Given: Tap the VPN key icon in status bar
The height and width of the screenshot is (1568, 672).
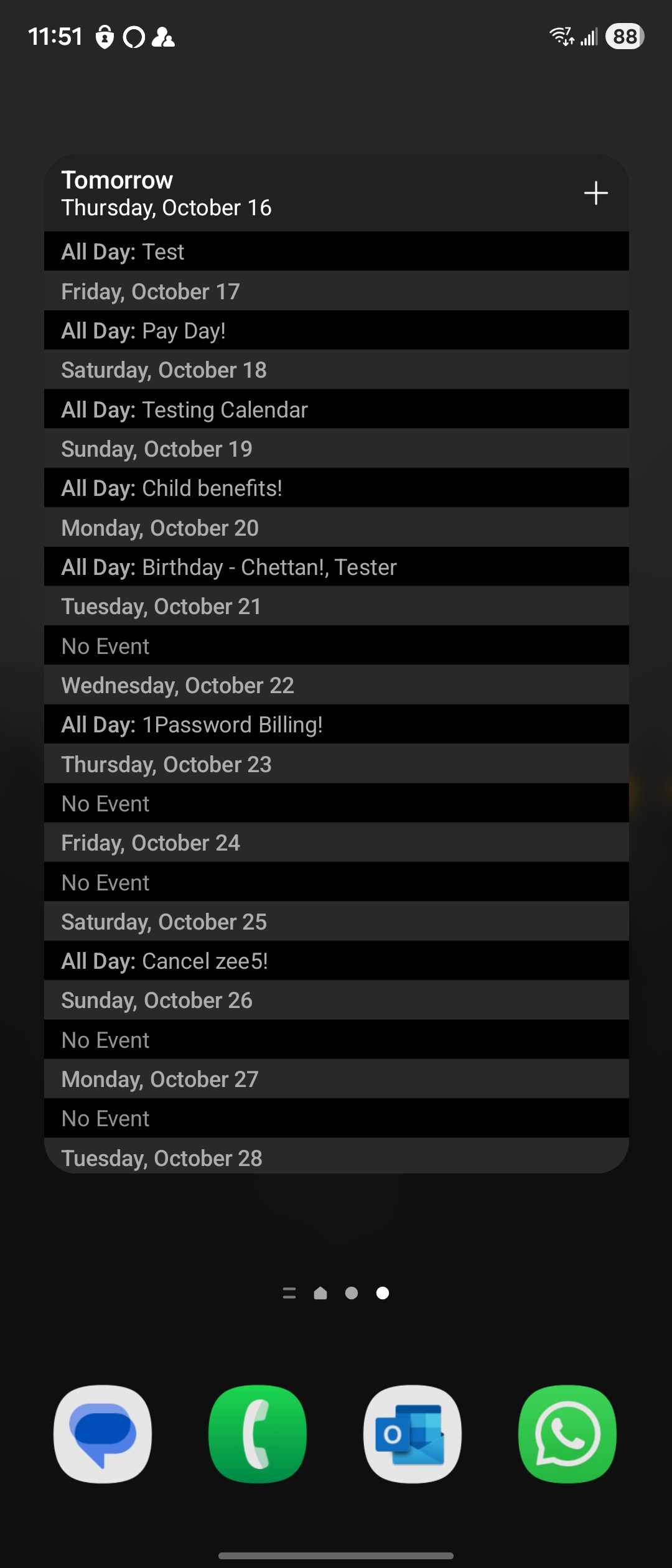Looking at the screenshot, I should (106, 37).
